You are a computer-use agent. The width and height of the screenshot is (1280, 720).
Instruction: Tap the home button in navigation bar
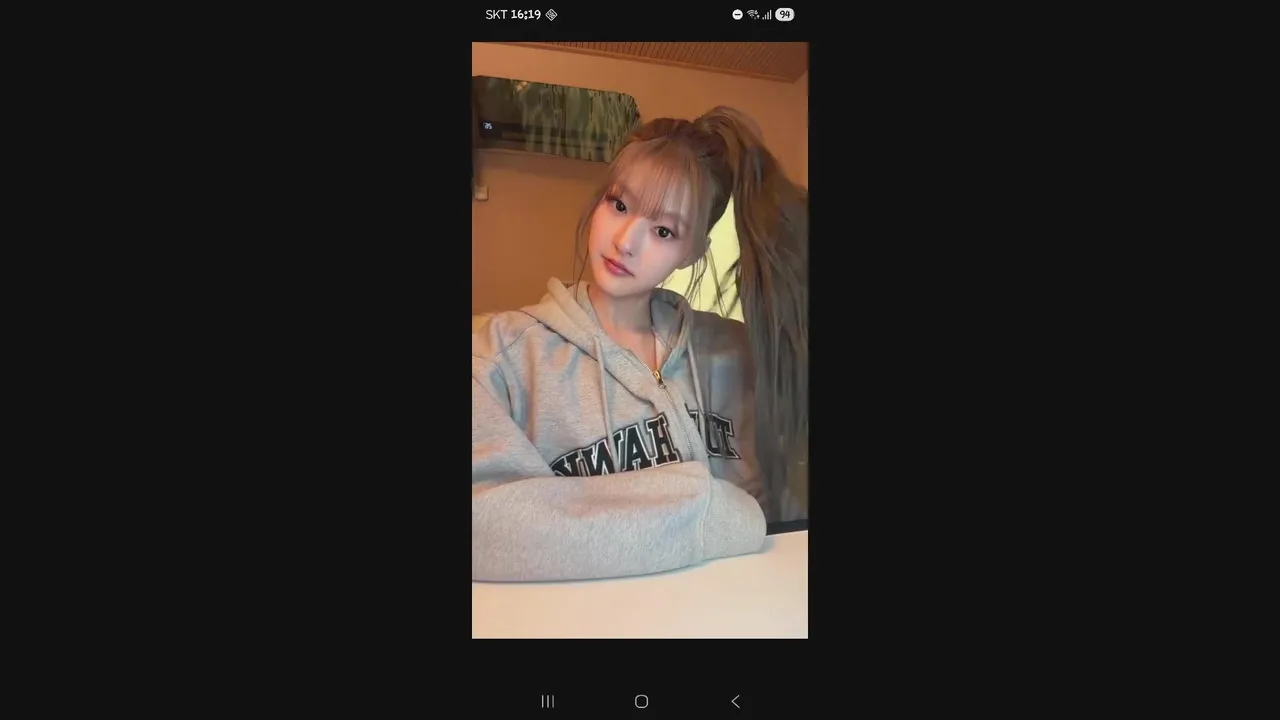click(641, 701)
